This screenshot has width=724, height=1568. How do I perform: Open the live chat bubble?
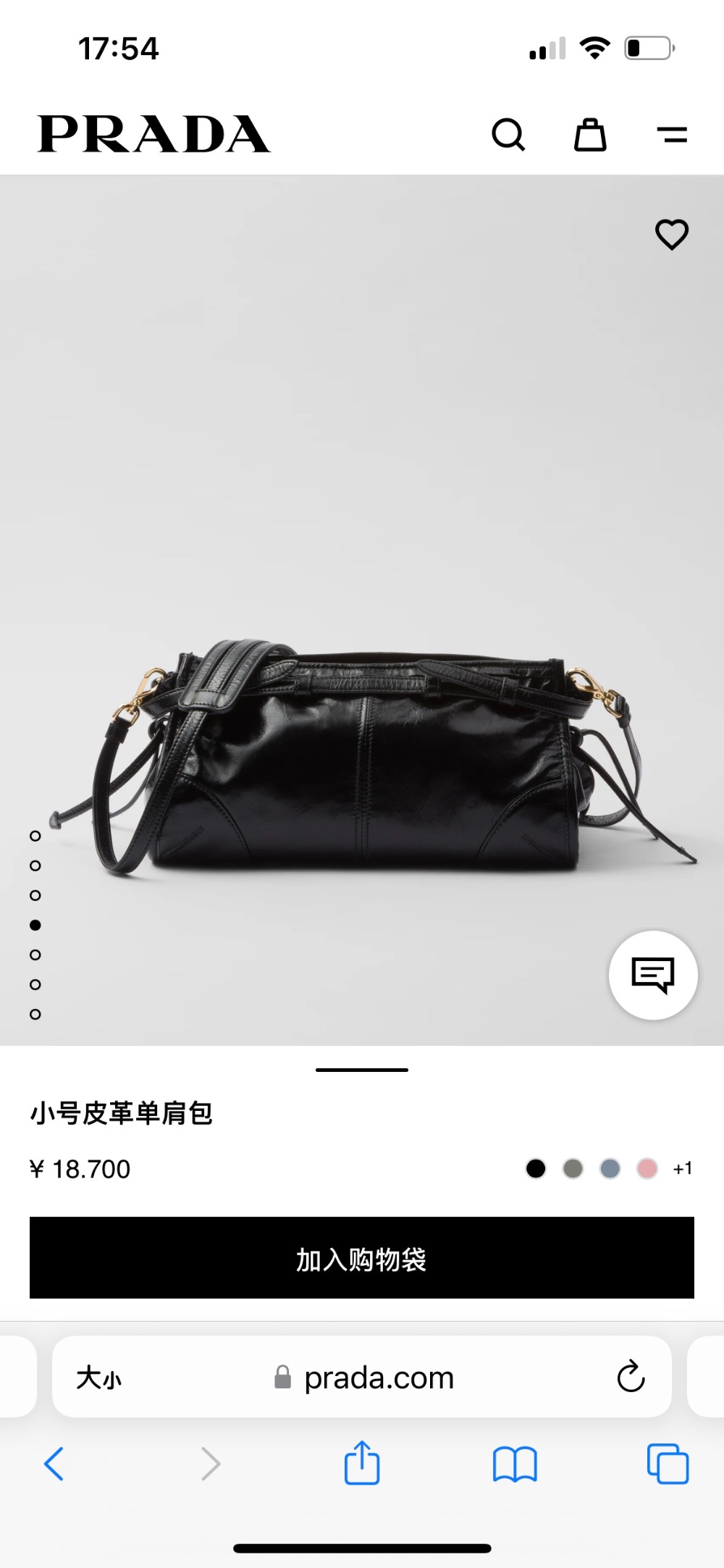click(653, 975)
